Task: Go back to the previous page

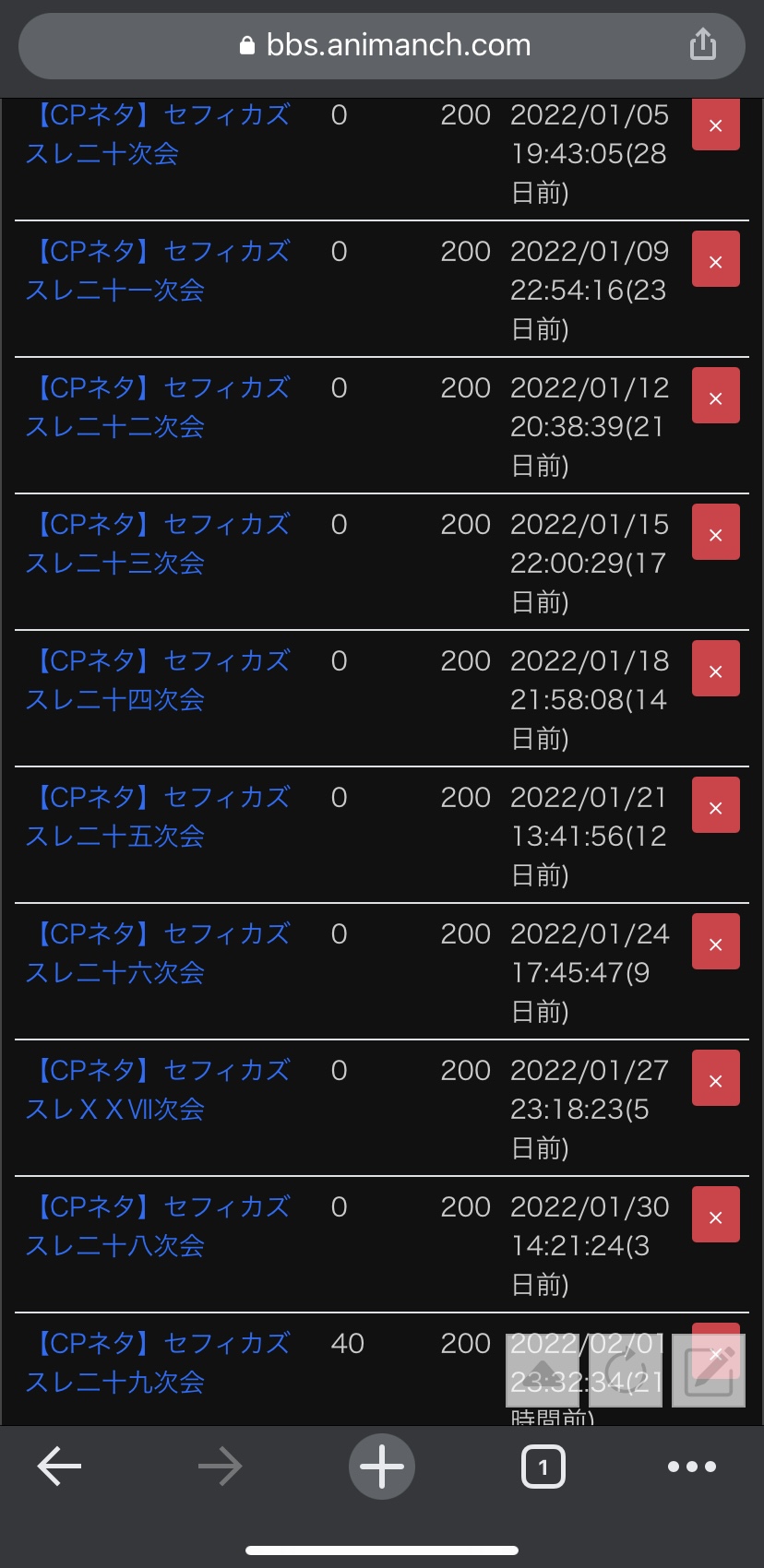Action: pos(60,1467)
